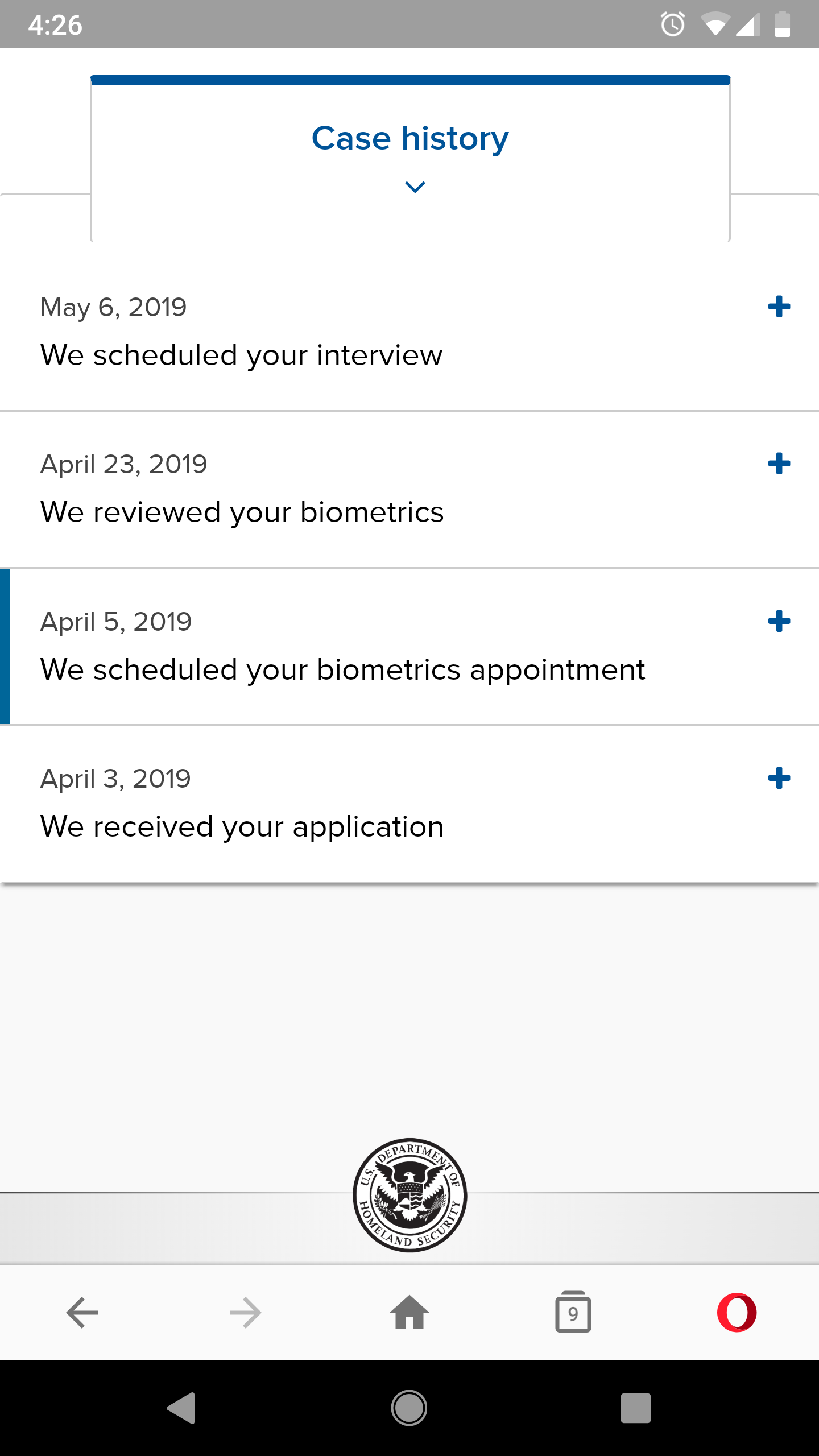Expand the May 6, 2019 interview entry
819x1456 pixels.
point(779,307)
